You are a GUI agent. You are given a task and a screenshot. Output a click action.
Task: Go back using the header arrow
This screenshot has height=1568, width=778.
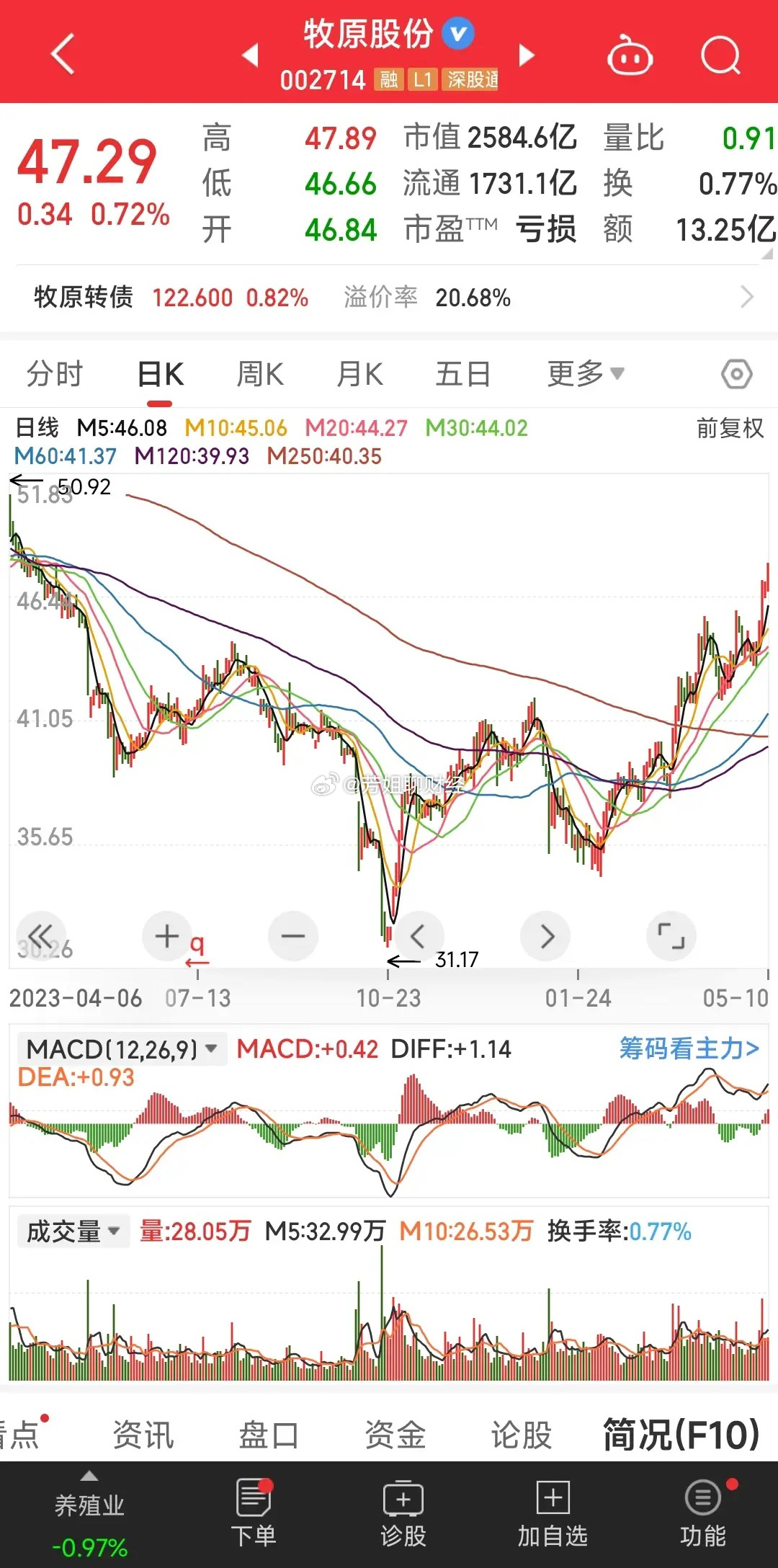[63, 54]
